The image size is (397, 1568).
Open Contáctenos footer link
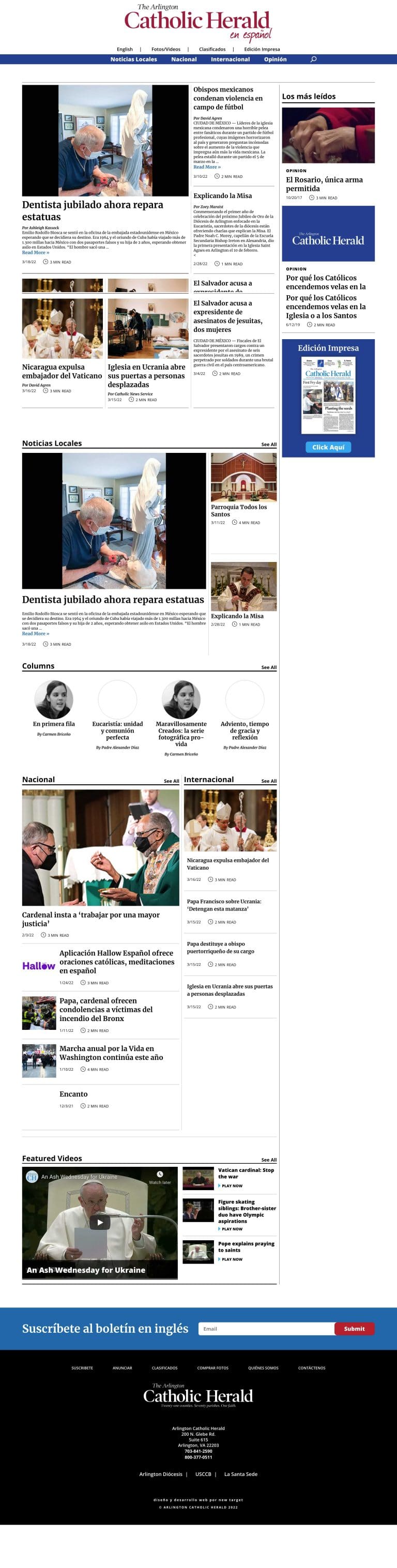(311, 1368)
